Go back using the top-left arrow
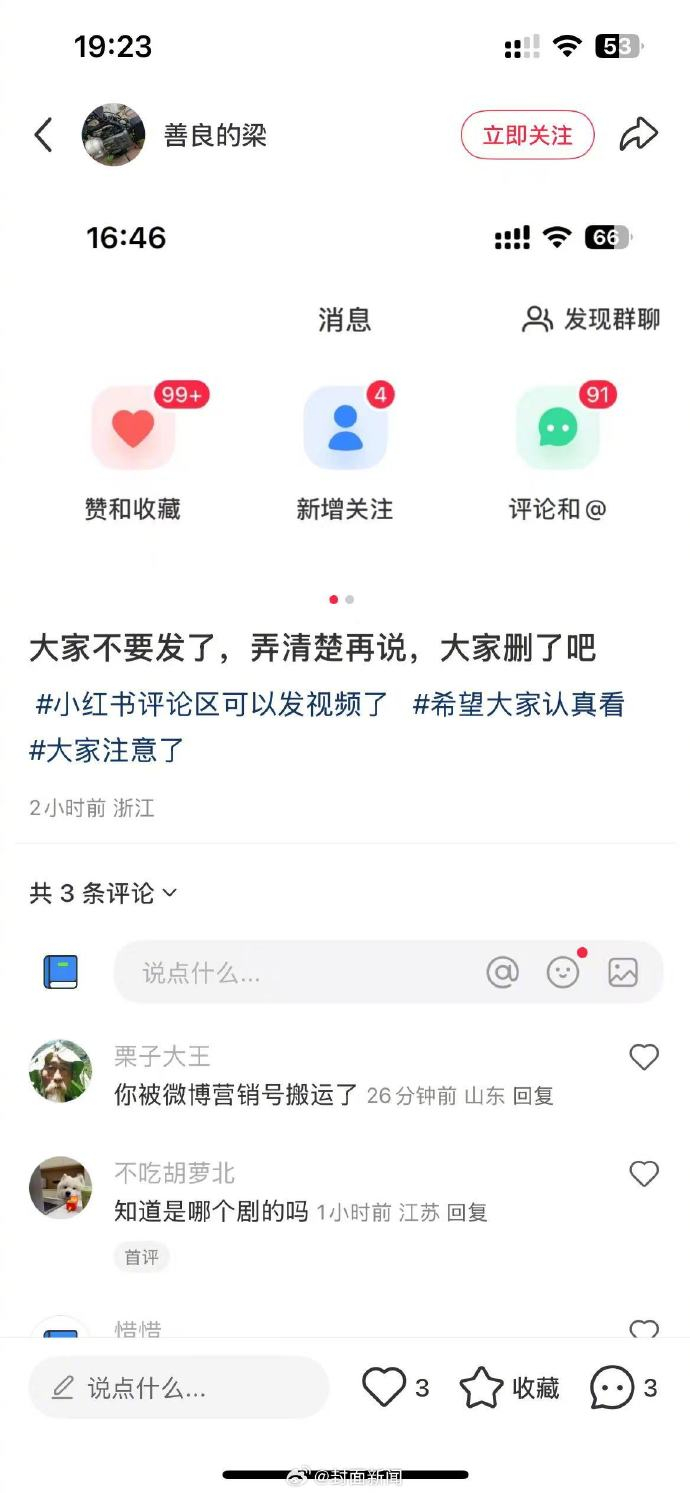Viewport: 690px width, 1493px height. click(43, 135)
